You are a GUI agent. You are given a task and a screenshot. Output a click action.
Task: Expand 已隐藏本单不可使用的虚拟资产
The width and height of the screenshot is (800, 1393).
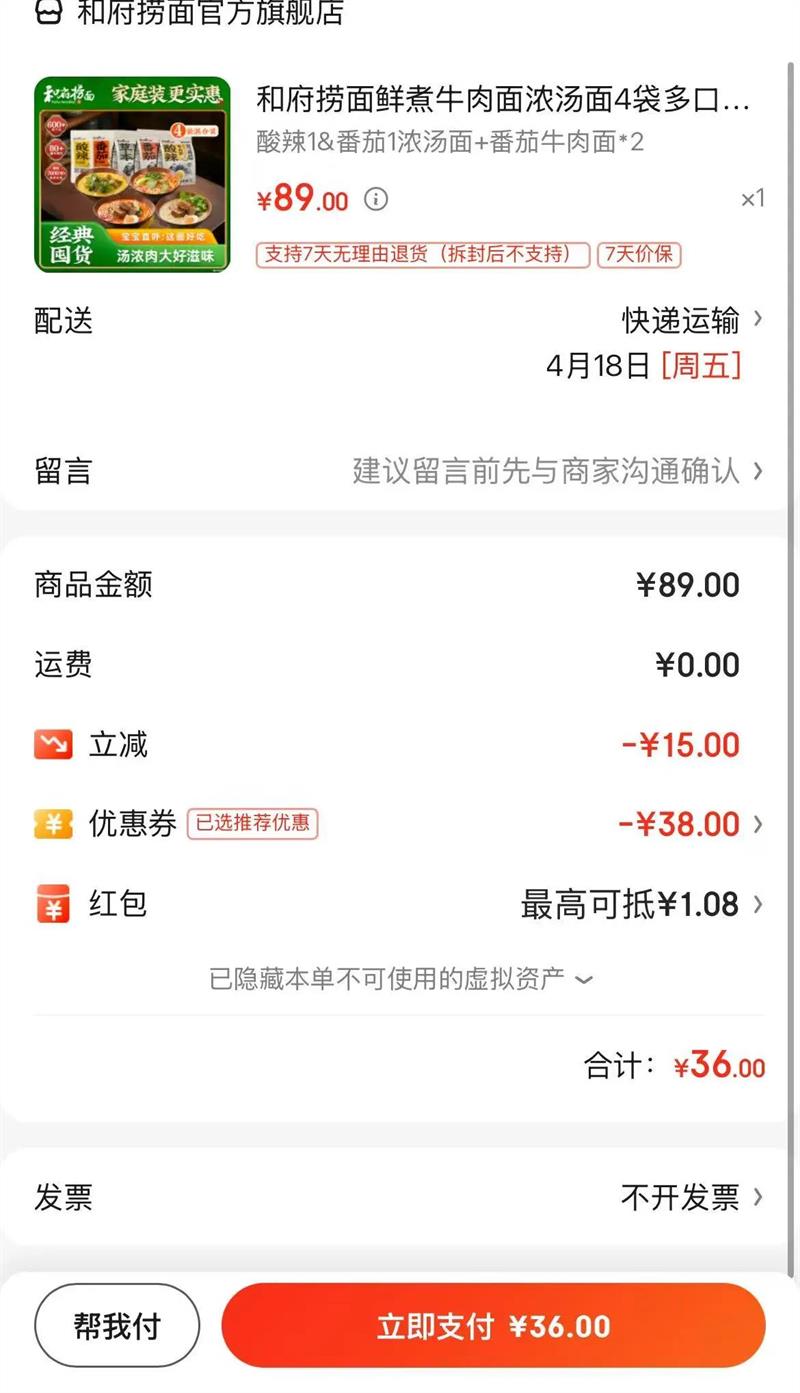coord(400,978)
